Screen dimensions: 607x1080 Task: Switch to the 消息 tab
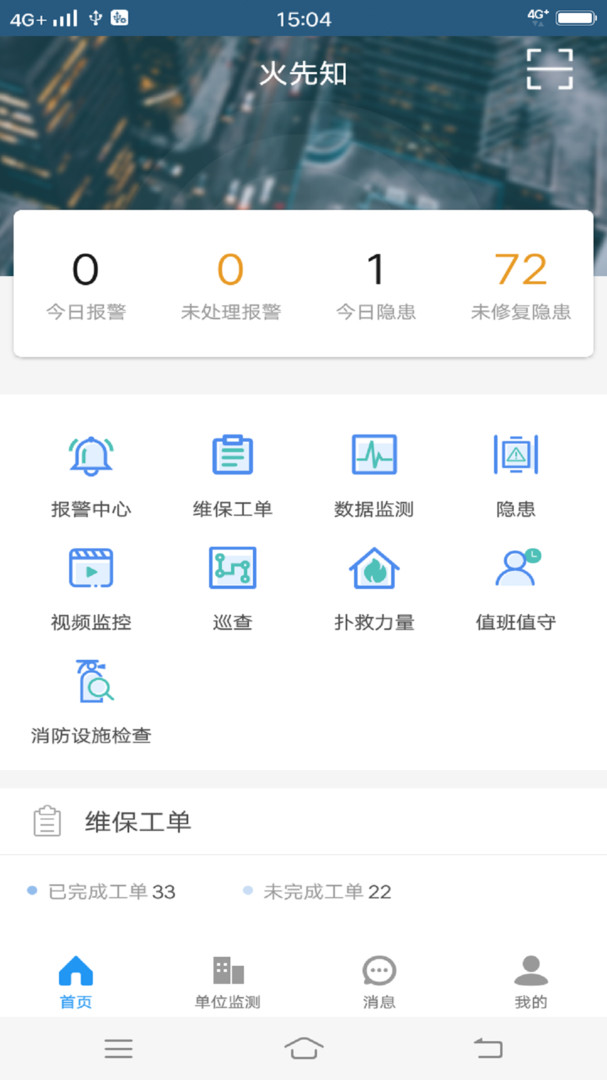click(x=379, y=982)
